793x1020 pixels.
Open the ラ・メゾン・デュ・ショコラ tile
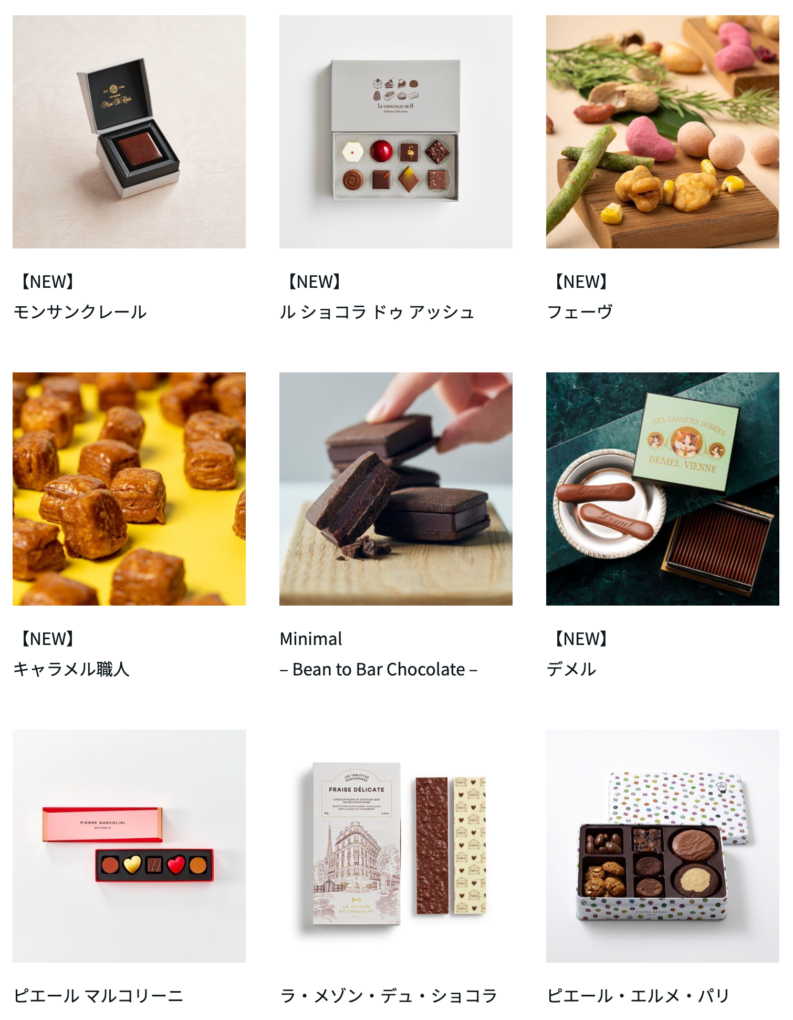(x=395, y=846)
